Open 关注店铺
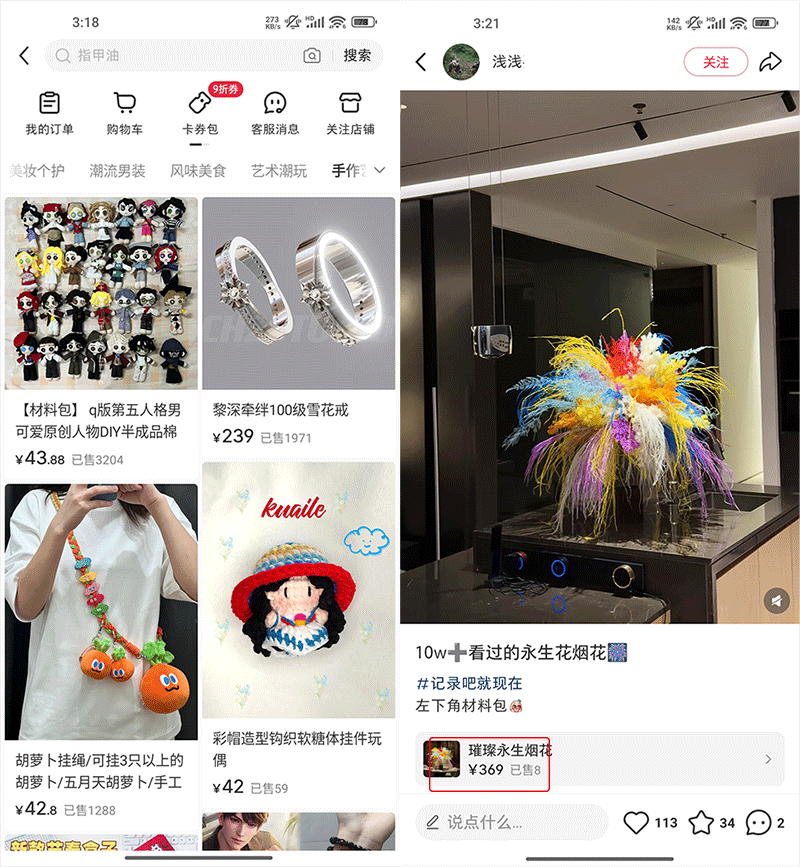 coord(350,114)
